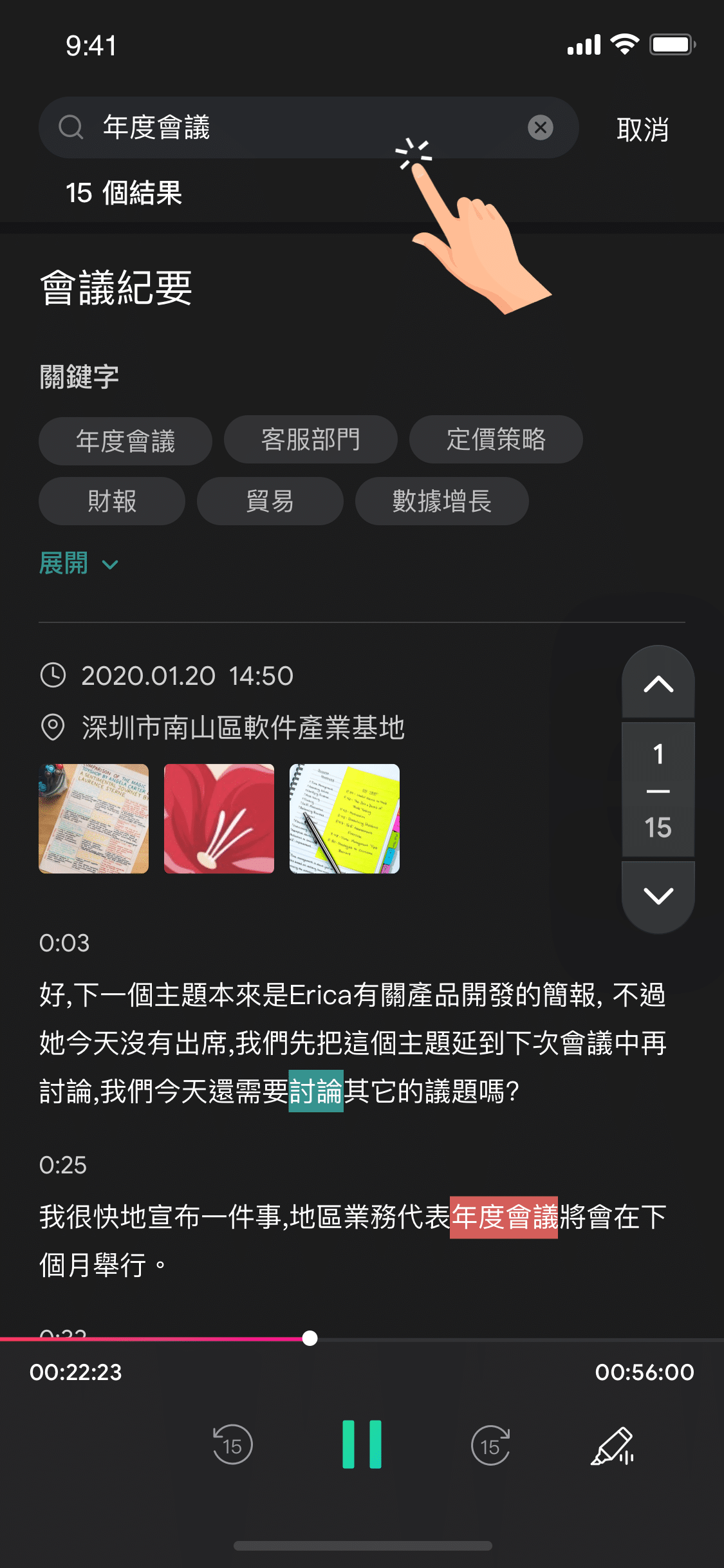The height and width of the screenshot is (1568, 724).
Task: Go to next search result
Action: [658, 895]
